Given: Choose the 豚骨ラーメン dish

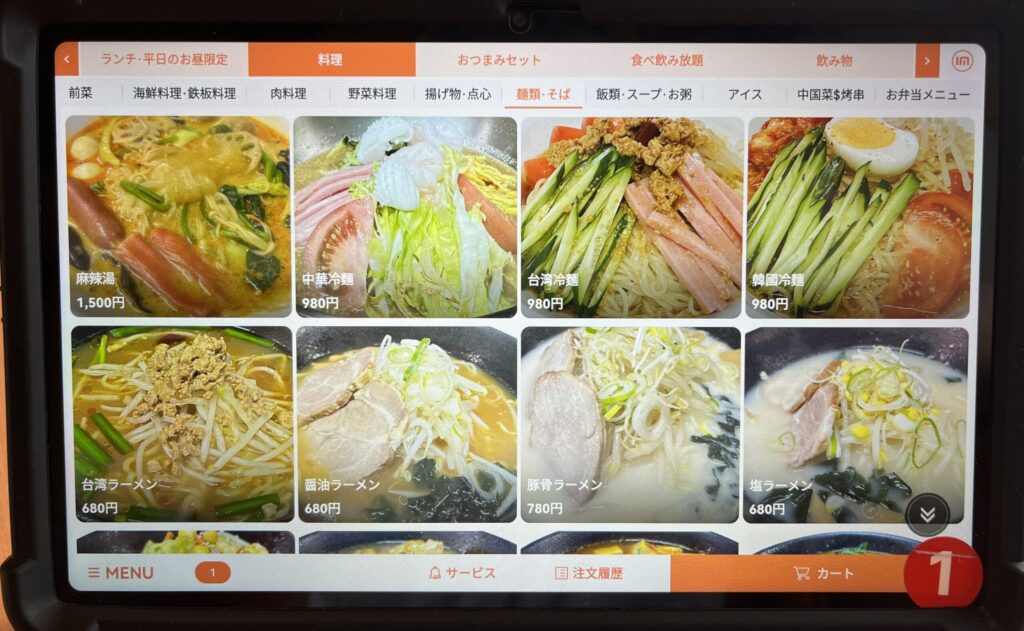Looking at the screenshot, I should [x=630, y=424].
